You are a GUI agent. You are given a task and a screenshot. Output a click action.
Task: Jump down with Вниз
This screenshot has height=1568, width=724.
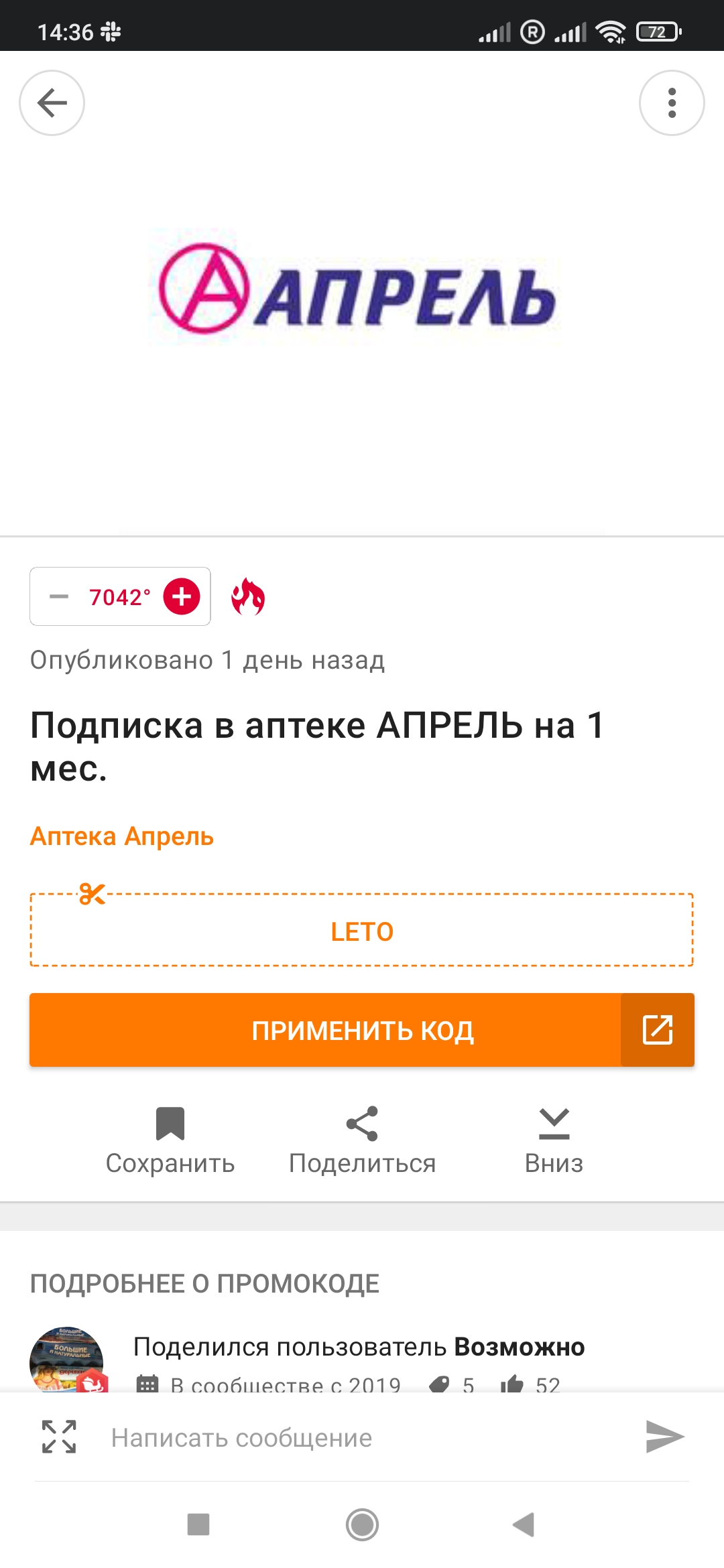(554, 1140)
